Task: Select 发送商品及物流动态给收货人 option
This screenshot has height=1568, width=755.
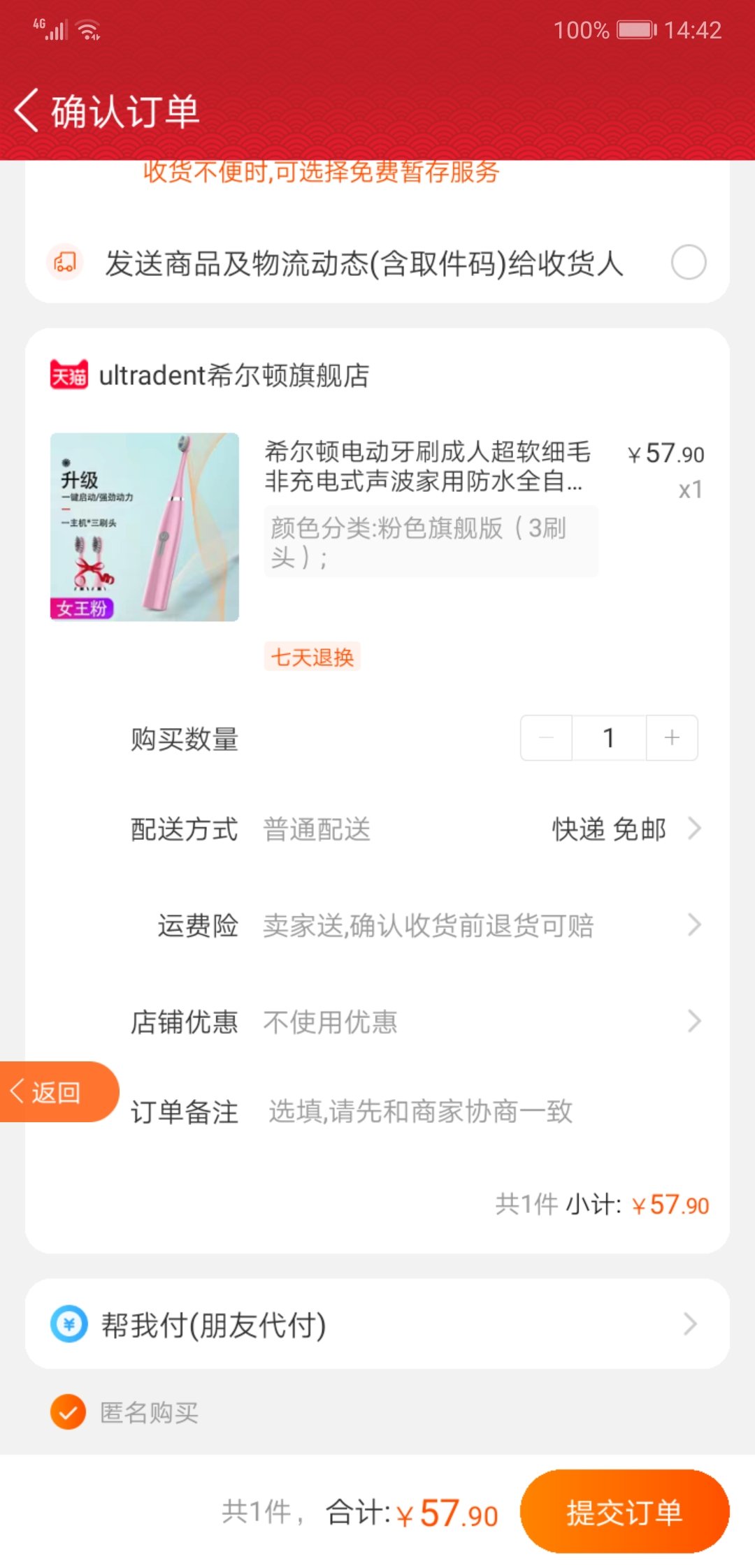Action: coord(688,262)
